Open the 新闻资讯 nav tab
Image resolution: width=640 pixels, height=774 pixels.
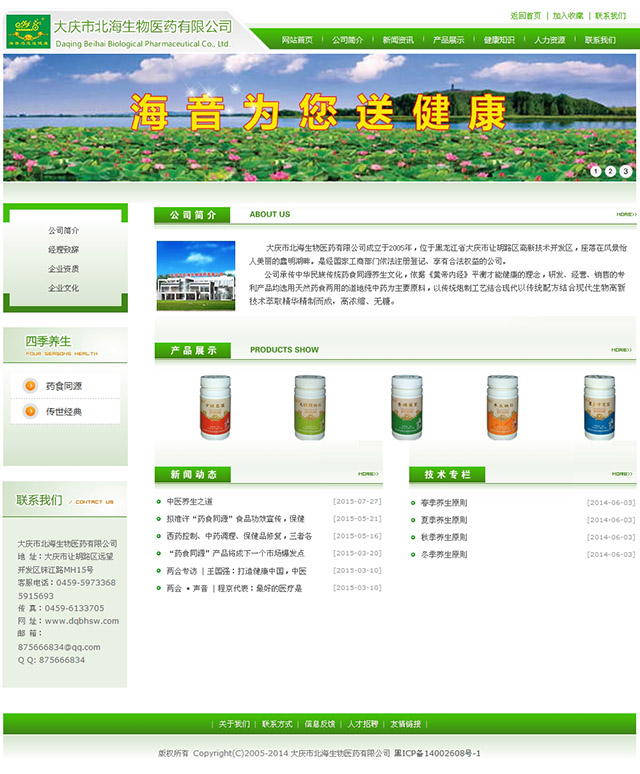398,40
